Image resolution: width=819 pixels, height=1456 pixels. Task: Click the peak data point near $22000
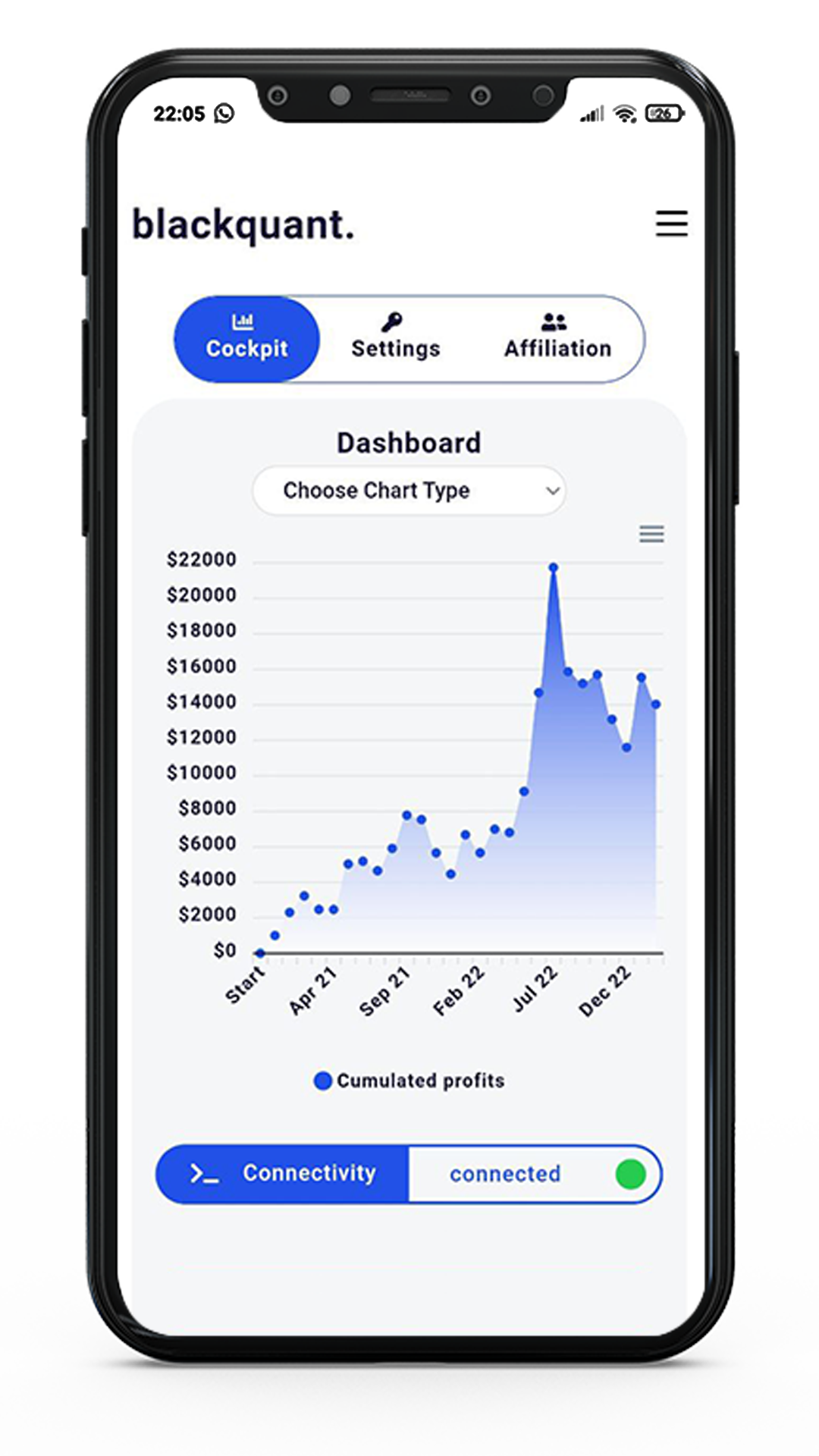coord(553,566)
